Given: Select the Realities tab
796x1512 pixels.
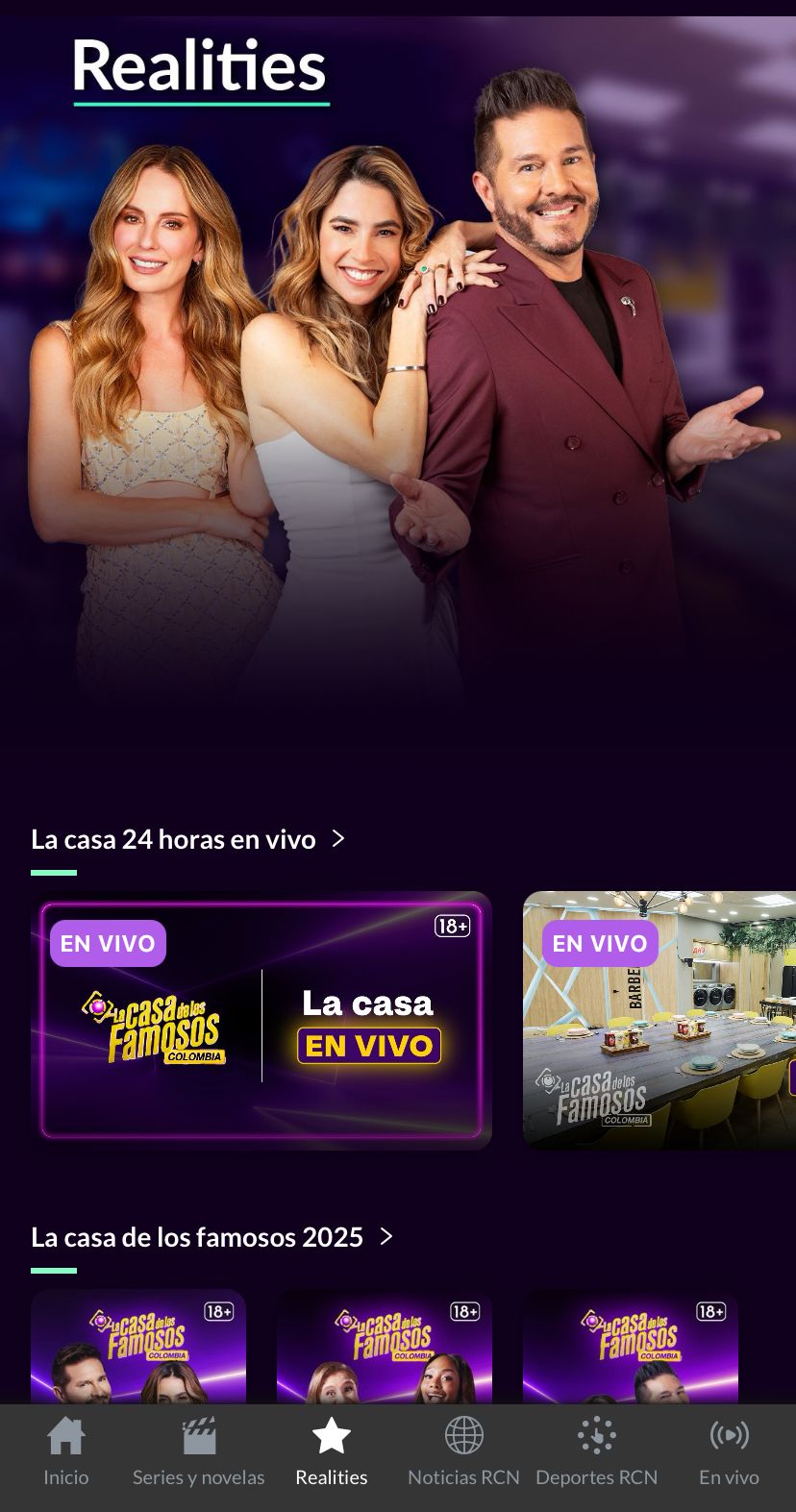Looking at the screenshot, I should click(331, 1452).
